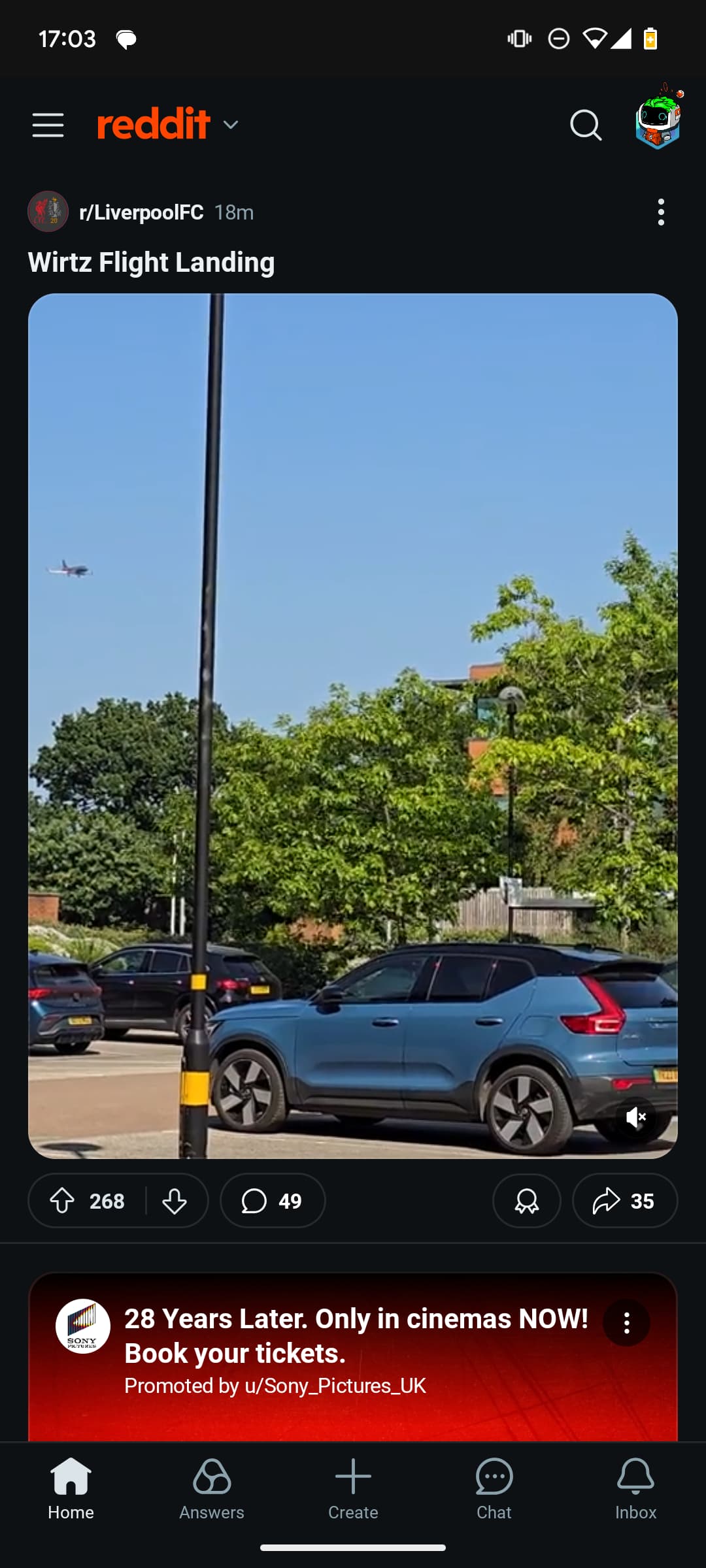706x1568 pixels.
Task: Open overflow menu on Wirtz Flight Landing post
Action: [661, 212]
